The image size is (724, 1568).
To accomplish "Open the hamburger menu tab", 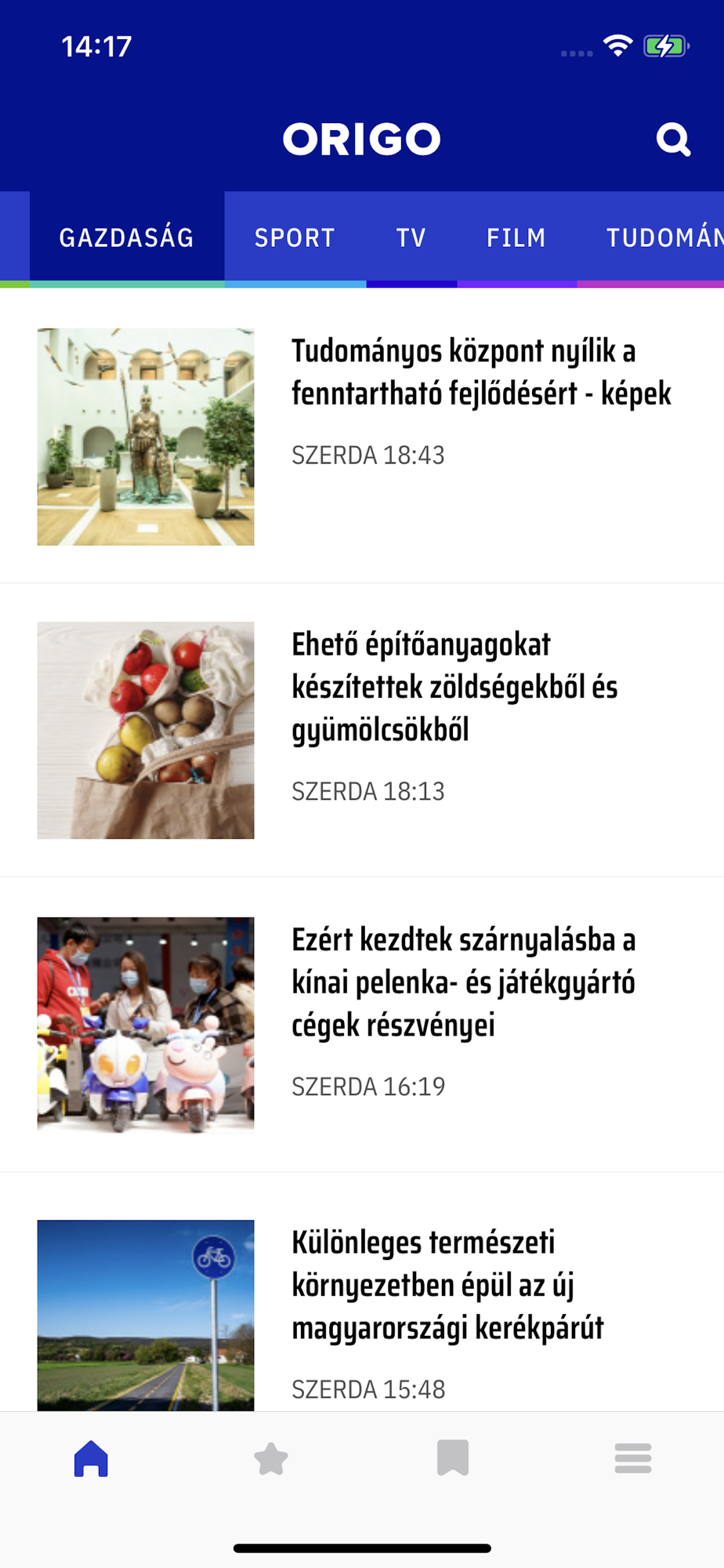I will (633, 1458).
